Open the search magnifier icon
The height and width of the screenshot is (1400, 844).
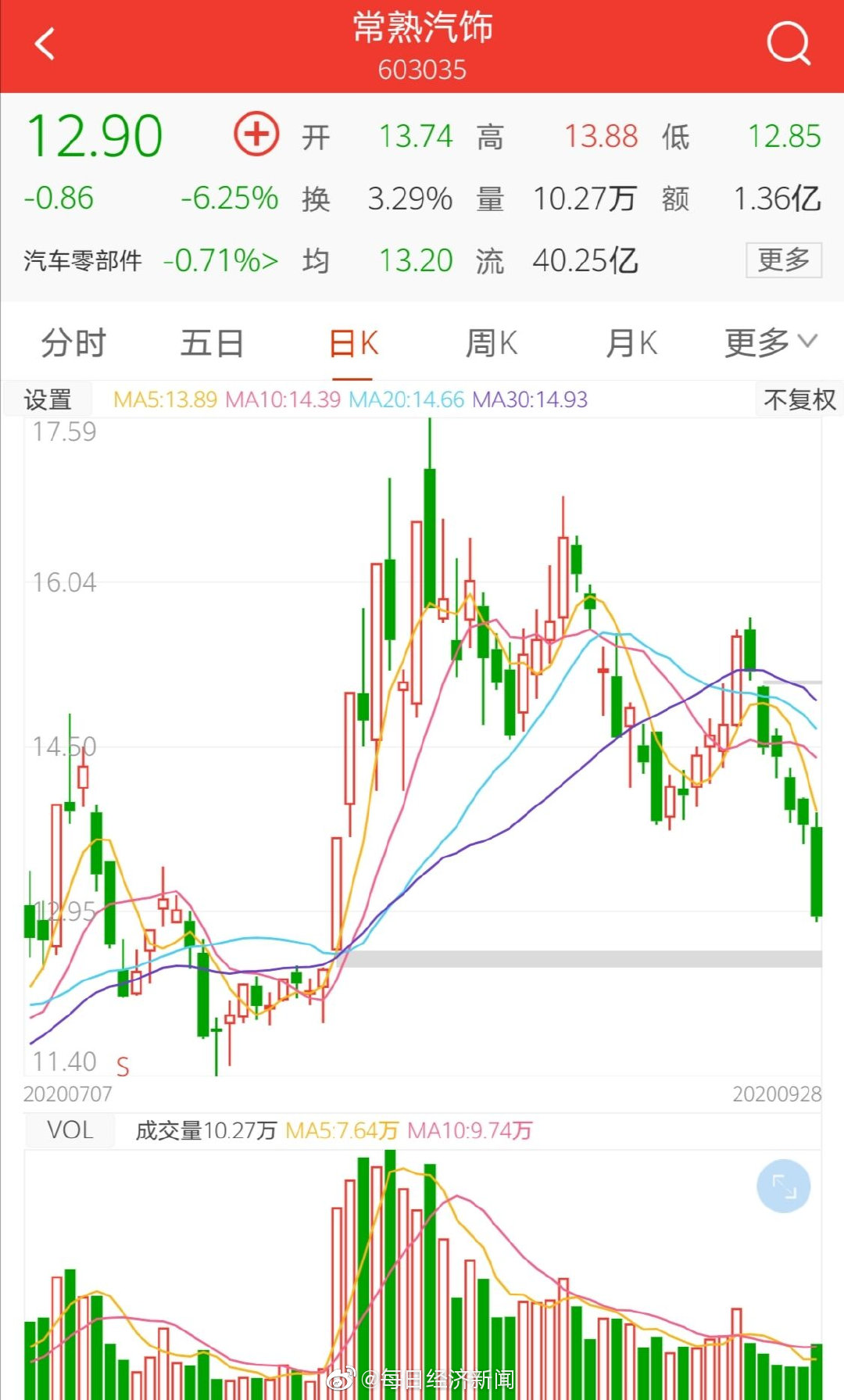pyautogui.click(x=789, y=44)
